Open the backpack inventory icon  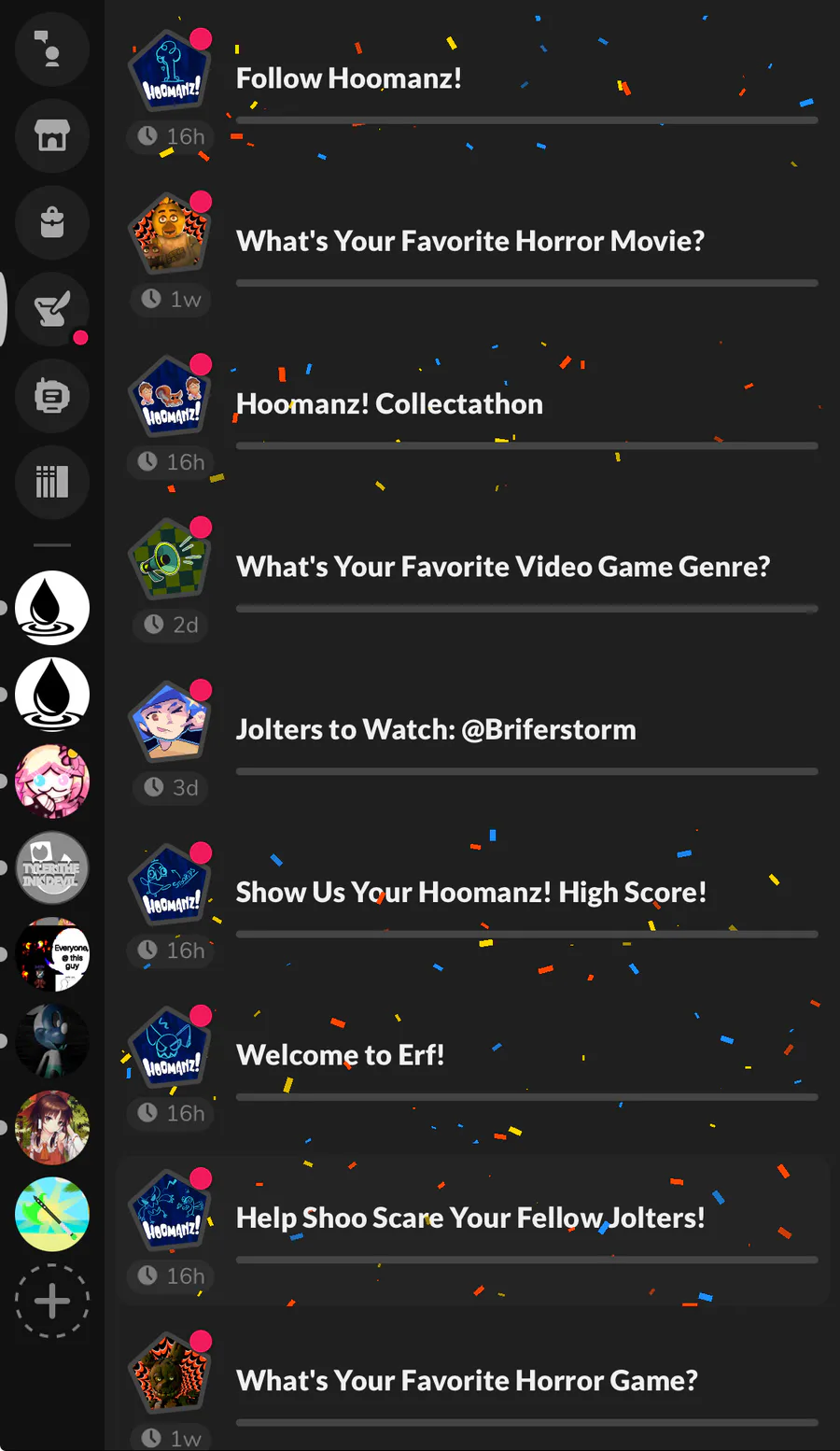[x=51, y=223]
